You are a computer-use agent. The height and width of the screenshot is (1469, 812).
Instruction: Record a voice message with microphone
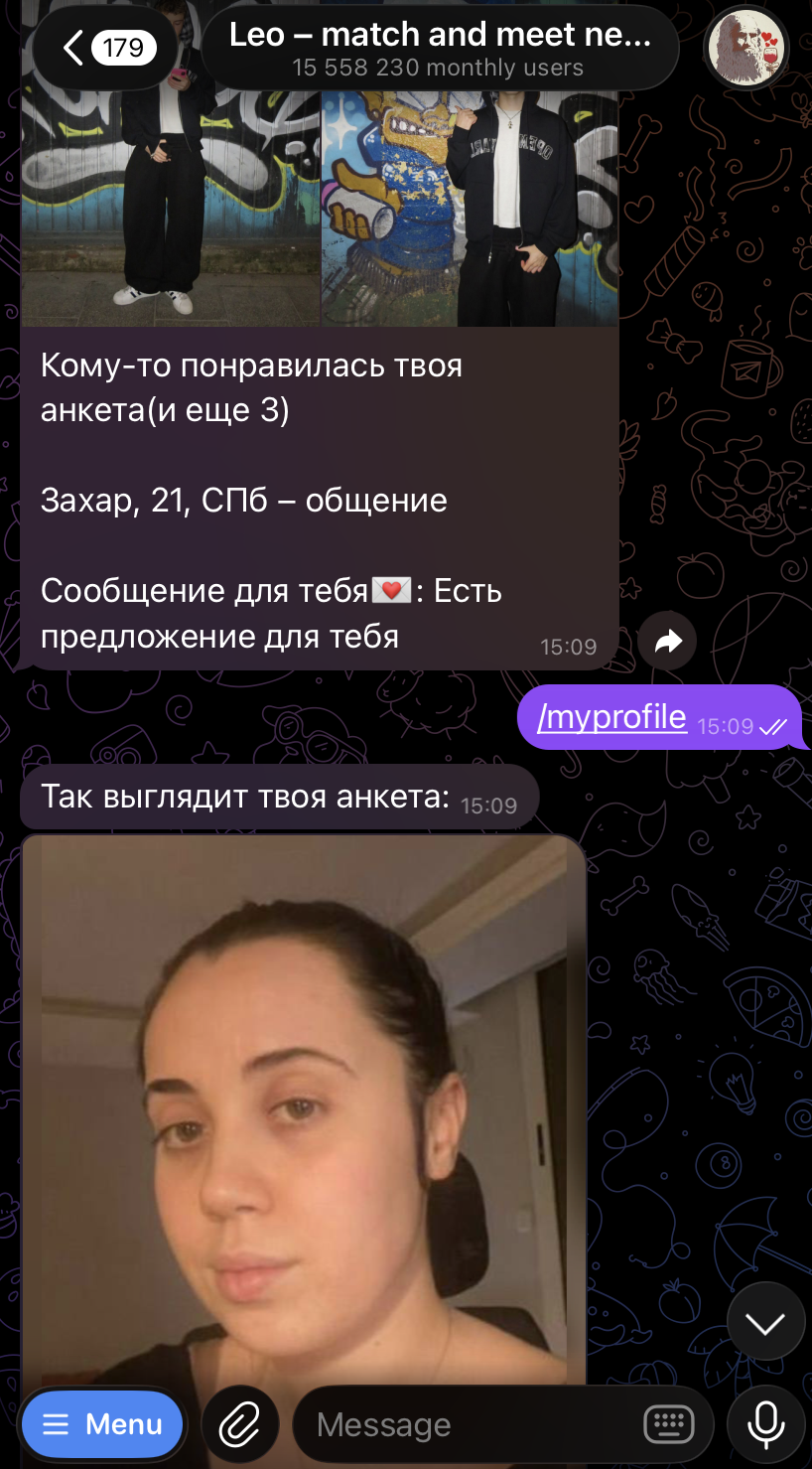pyautogui.click(x=765, y=1425)
